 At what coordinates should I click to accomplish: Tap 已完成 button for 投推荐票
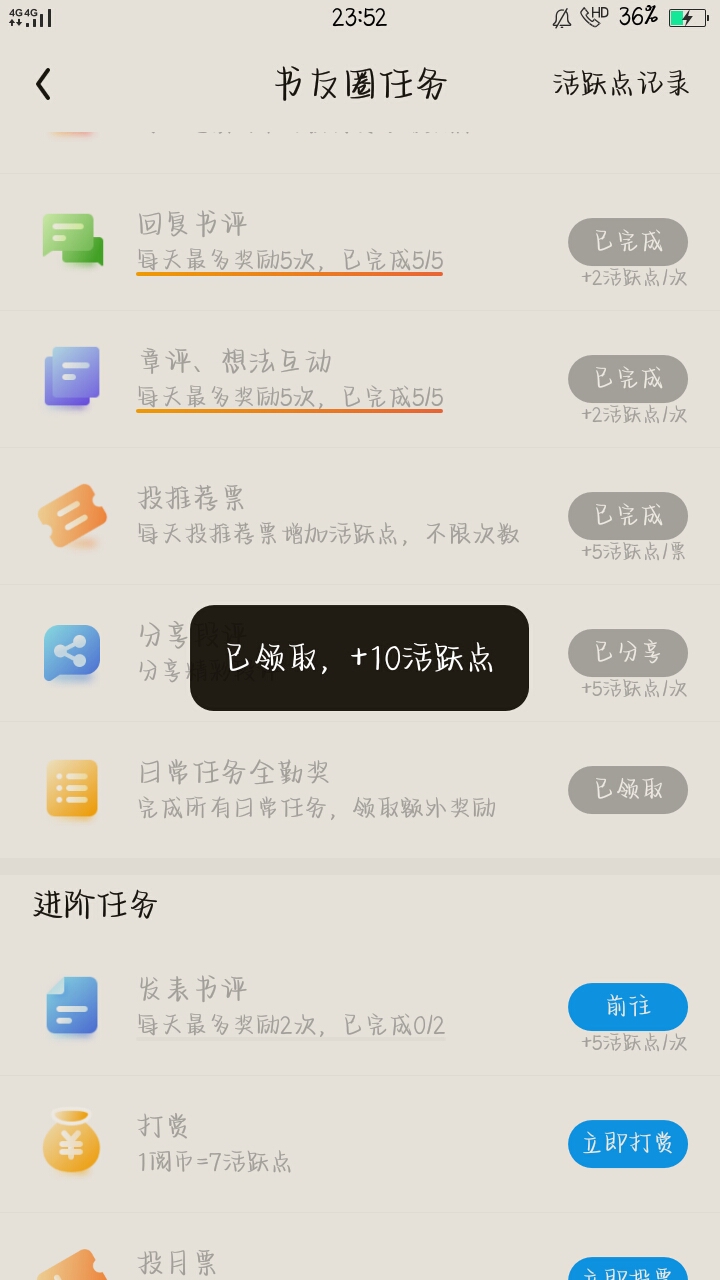tap(628, 515)
